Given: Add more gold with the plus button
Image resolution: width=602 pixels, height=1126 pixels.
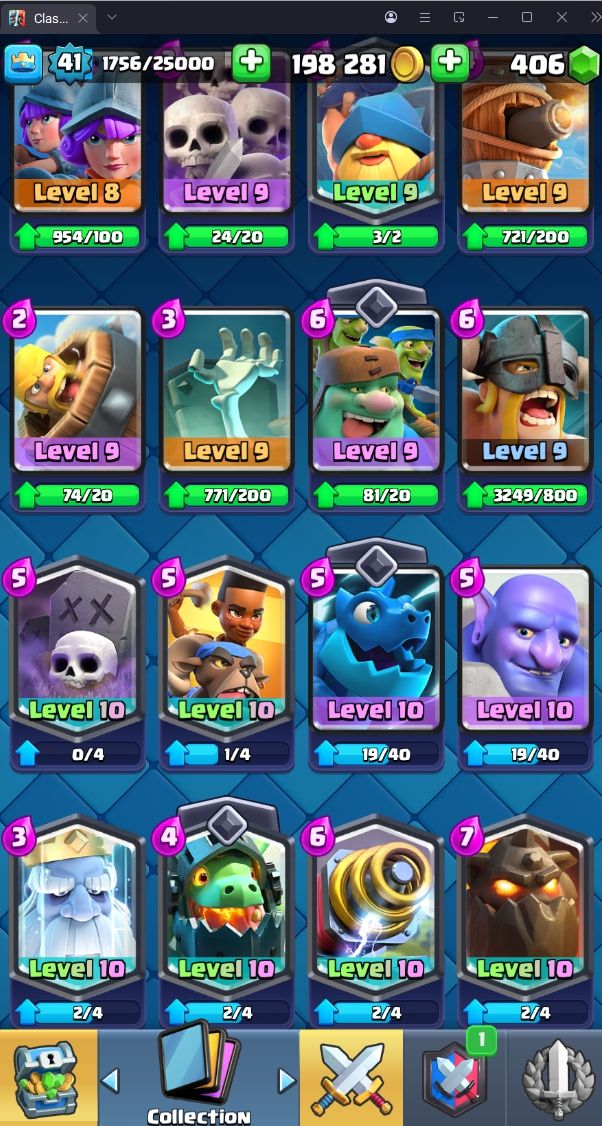Looking at the screenshot, I should [x=450, y=64].
